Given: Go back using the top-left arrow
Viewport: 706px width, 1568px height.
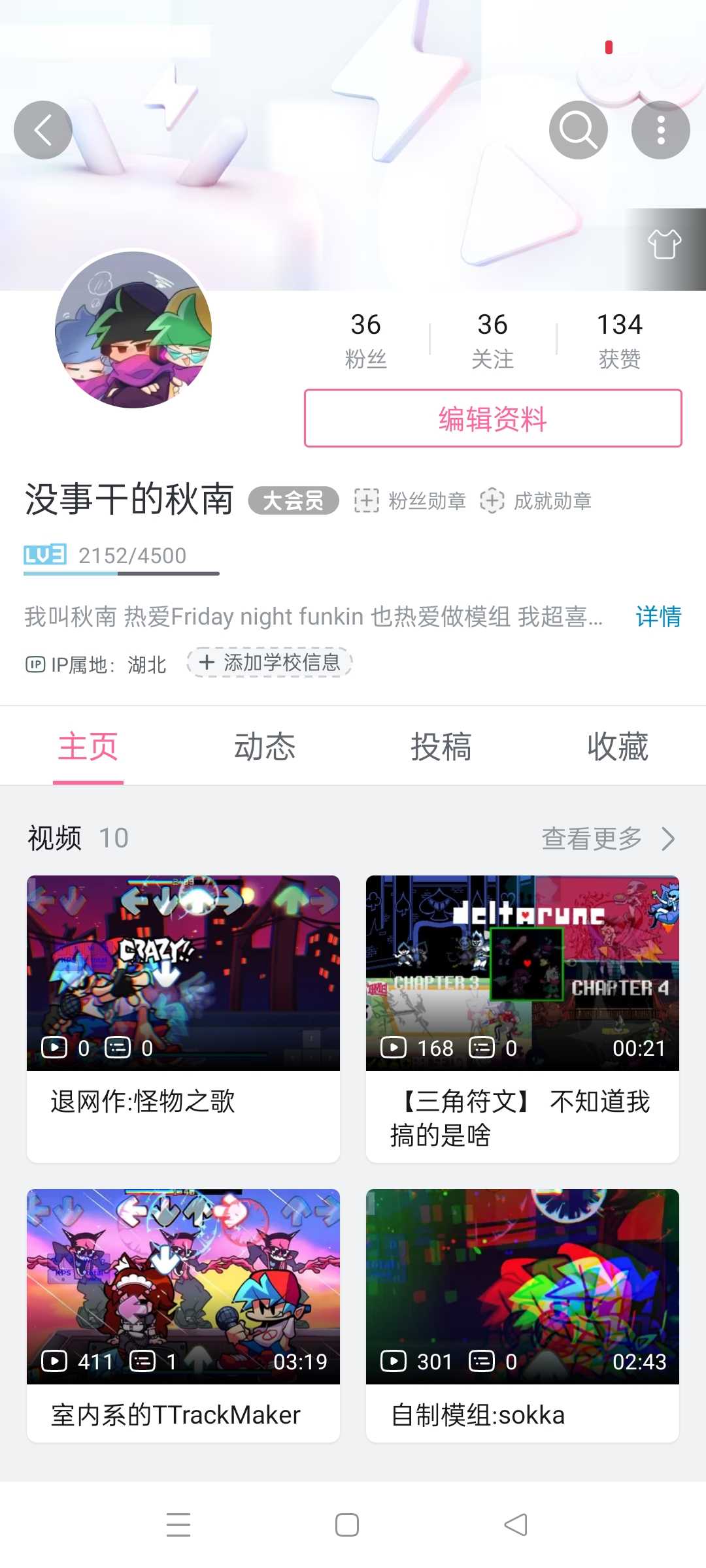Looking at the screenshot, I should [43, 130].
